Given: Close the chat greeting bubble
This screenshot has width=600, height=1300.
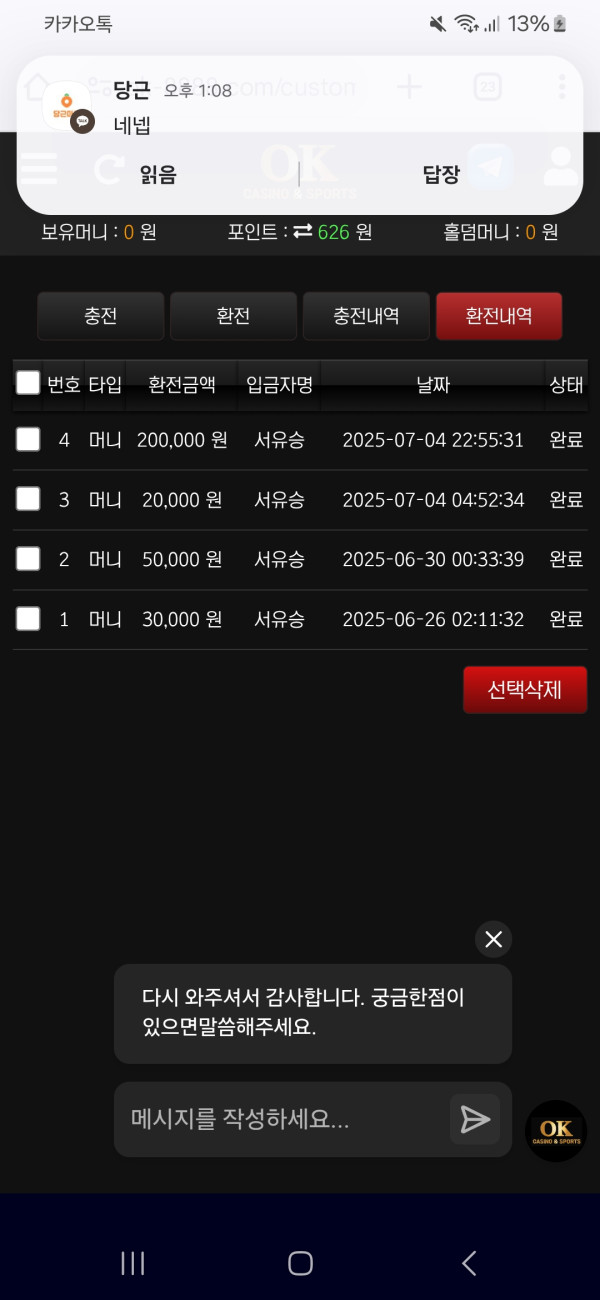Looking at the screenshot, I should (x=493, y=939).
